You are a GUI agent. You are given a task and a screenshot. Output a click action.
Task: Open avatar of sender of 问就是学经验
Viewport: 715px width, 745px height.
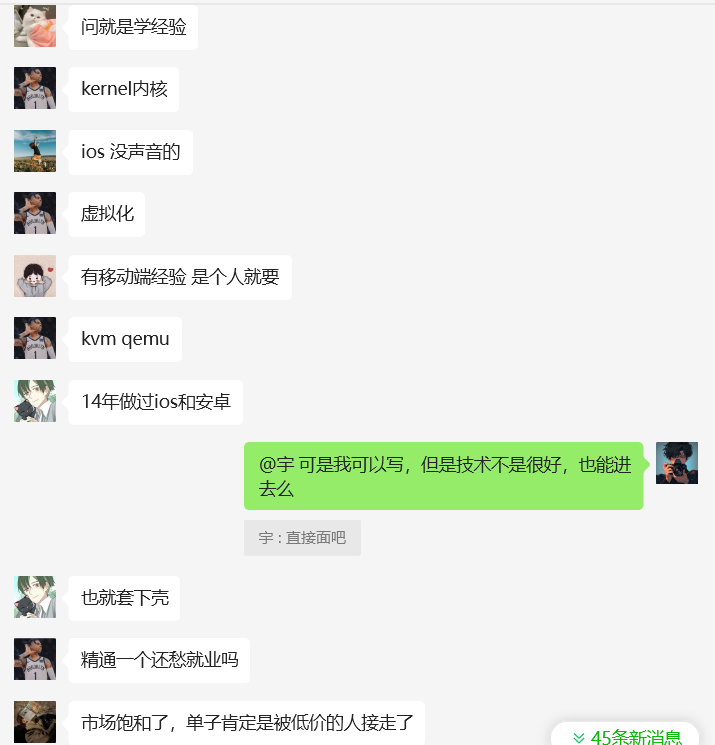35,26
